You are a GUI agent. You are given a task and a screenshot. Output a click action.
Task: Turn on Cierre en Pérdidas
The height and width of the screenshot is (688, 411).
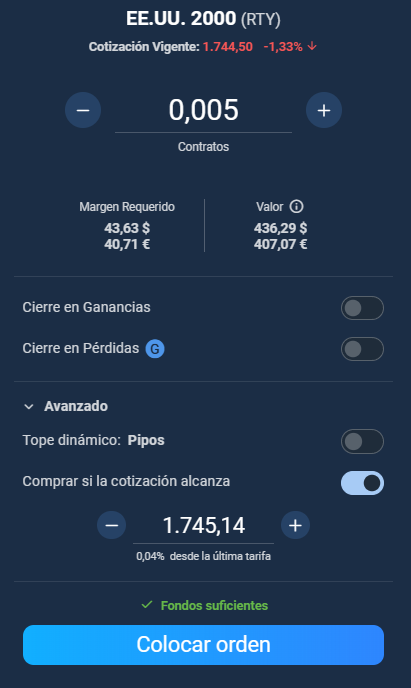[x=362, y=349]
